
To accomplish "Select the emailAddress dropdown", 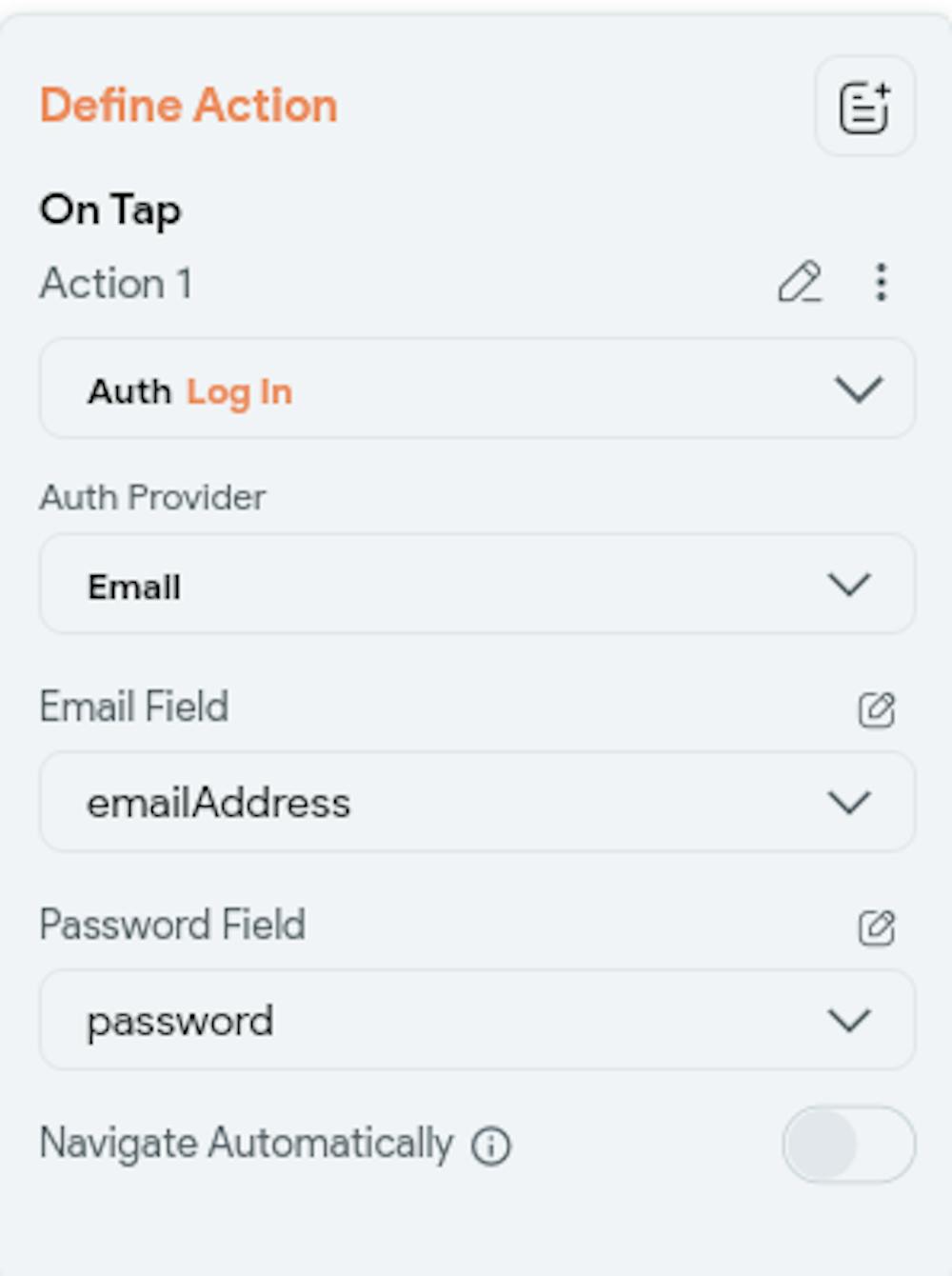I will point(476,802).
